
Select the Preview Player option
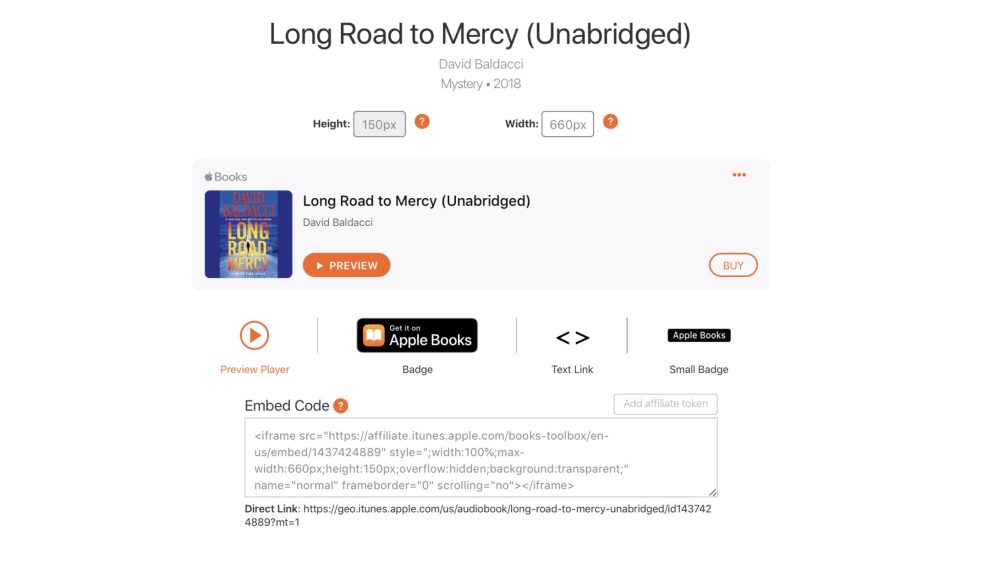click(x=254, y=335)
